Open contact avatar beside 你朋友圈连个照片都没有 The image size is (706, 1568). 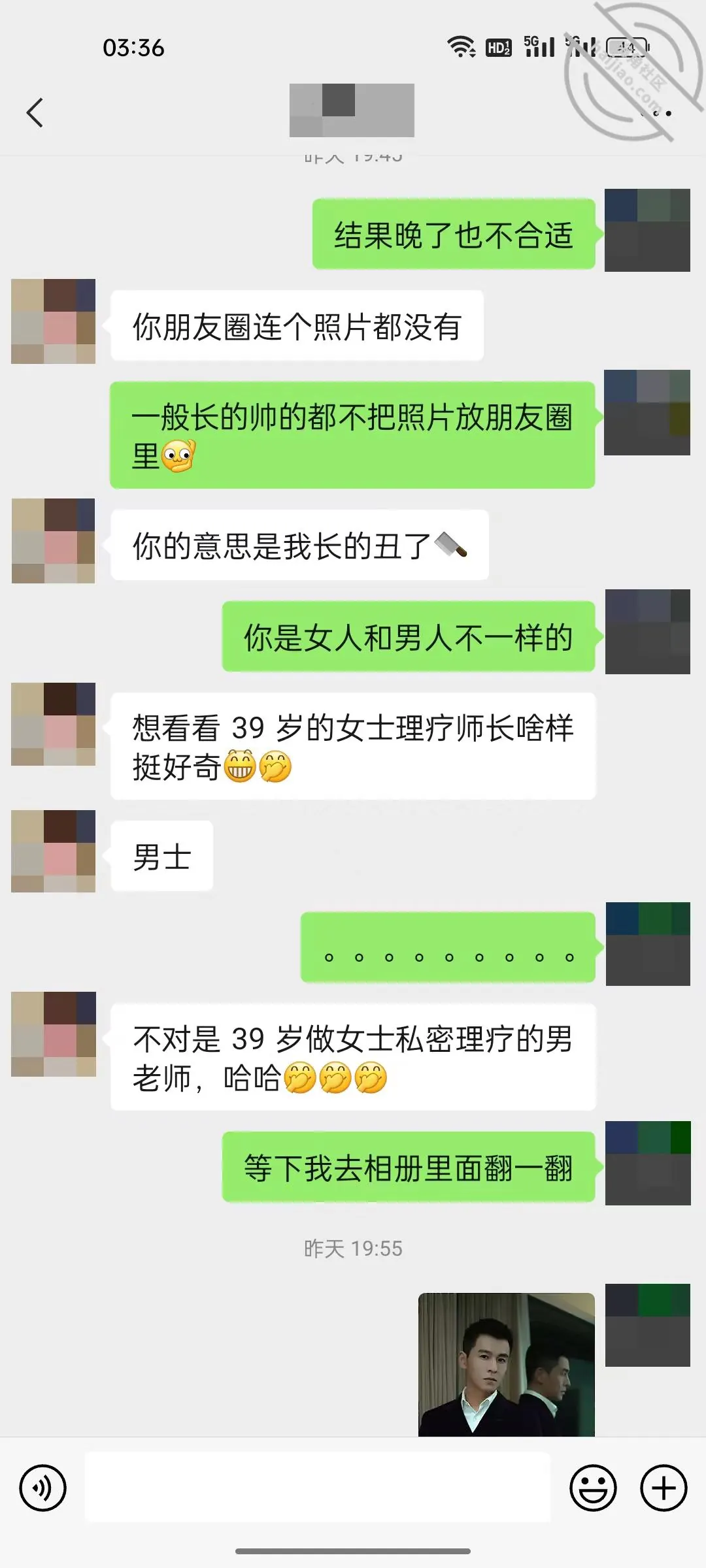[54, 321]
